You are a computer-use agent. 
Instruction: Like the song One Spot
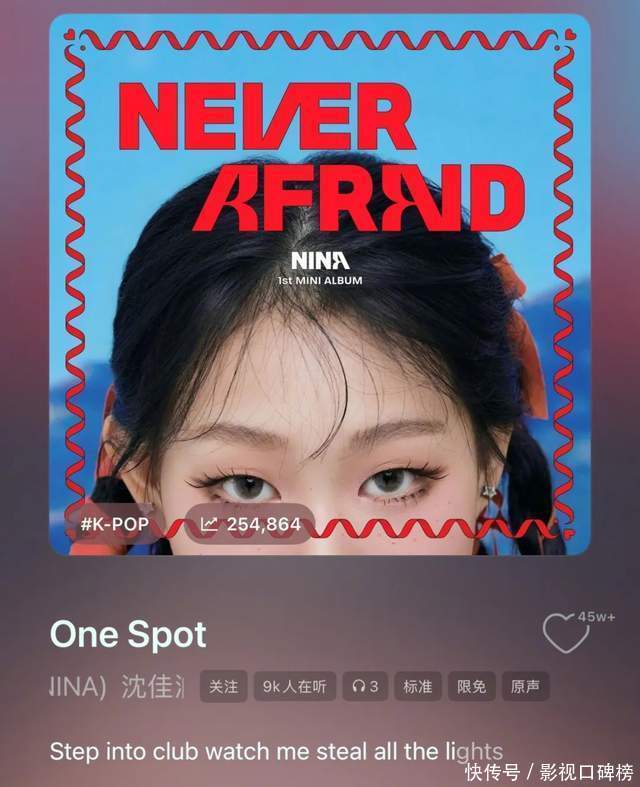565,632
